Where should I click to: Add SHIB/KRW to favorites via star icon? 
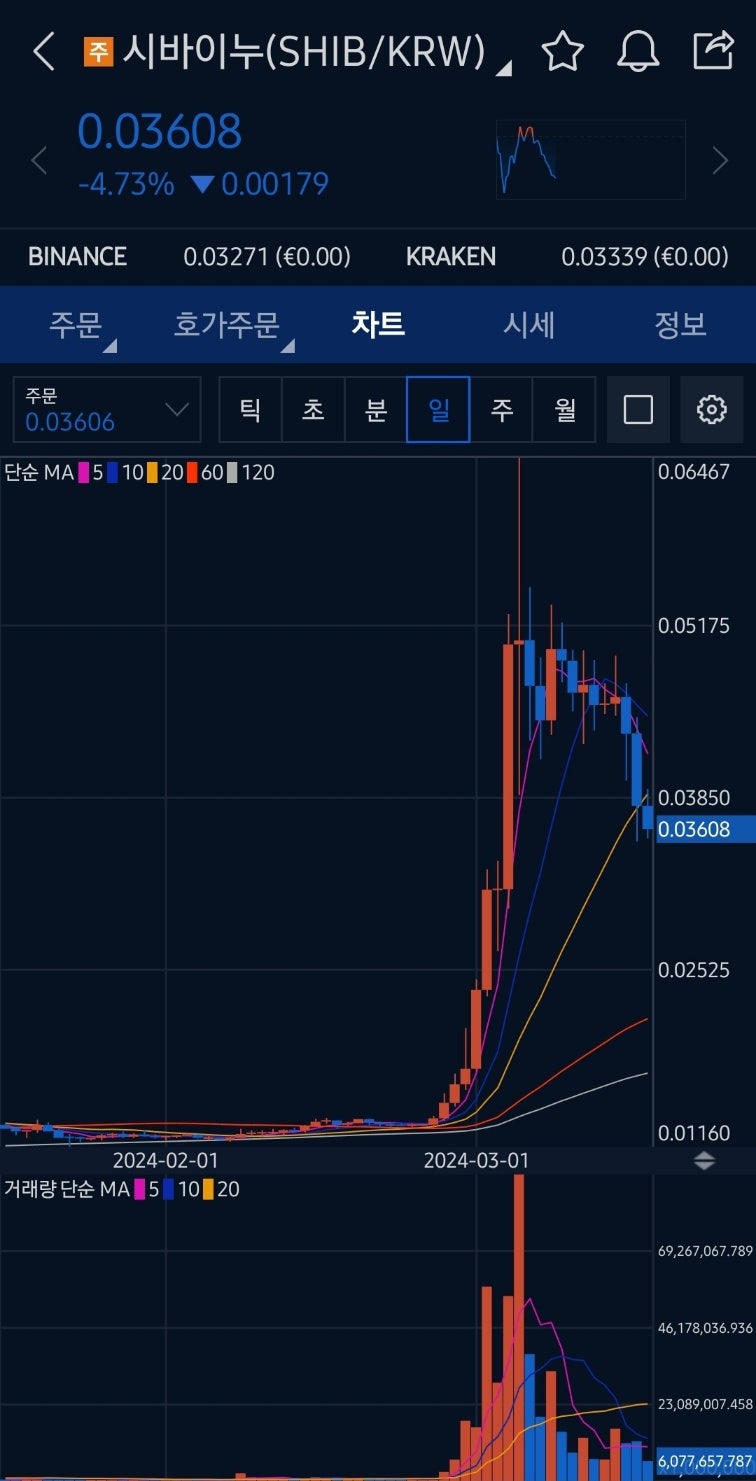click(563, 51)
